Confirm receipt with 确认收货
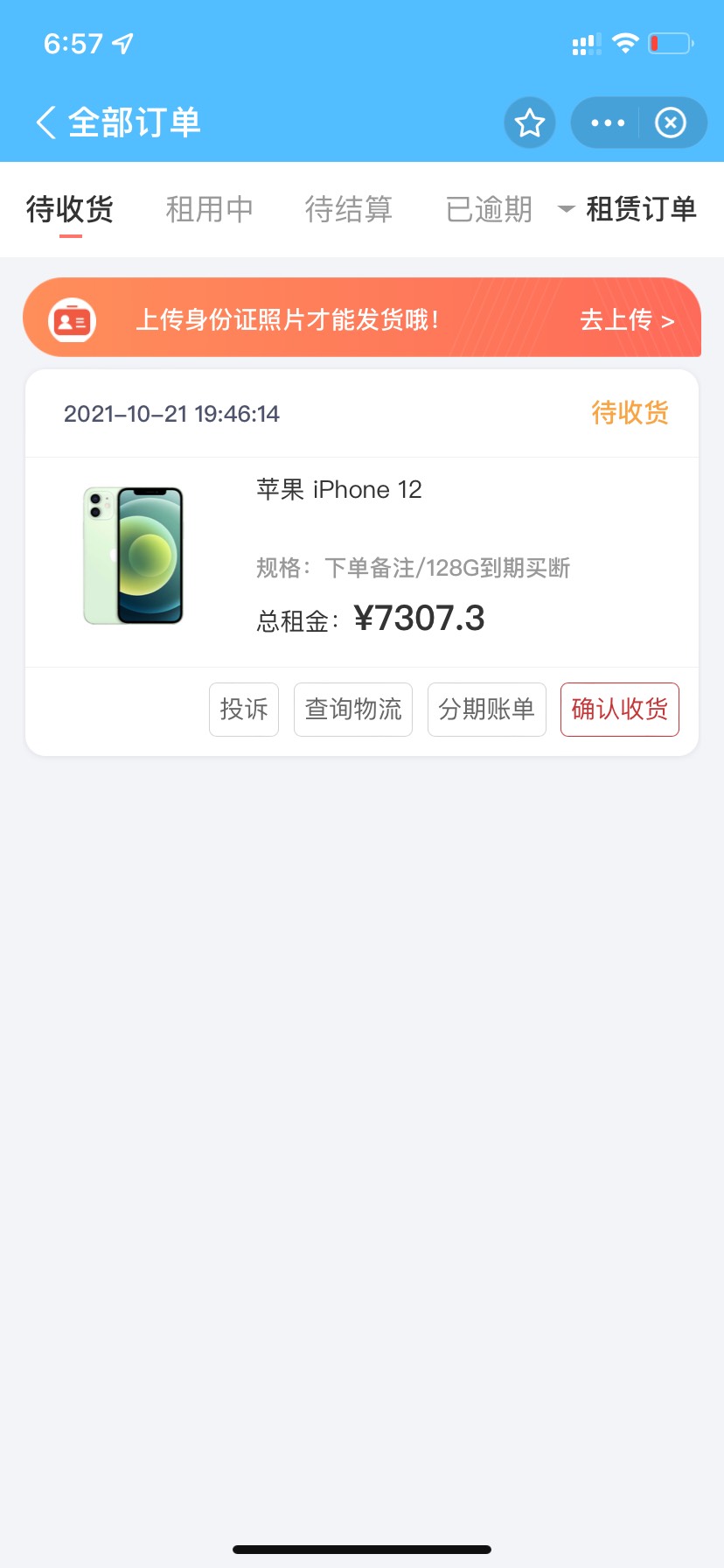Image resolution: width=724 pixels, height=1568 pixels. coord(620,710)
